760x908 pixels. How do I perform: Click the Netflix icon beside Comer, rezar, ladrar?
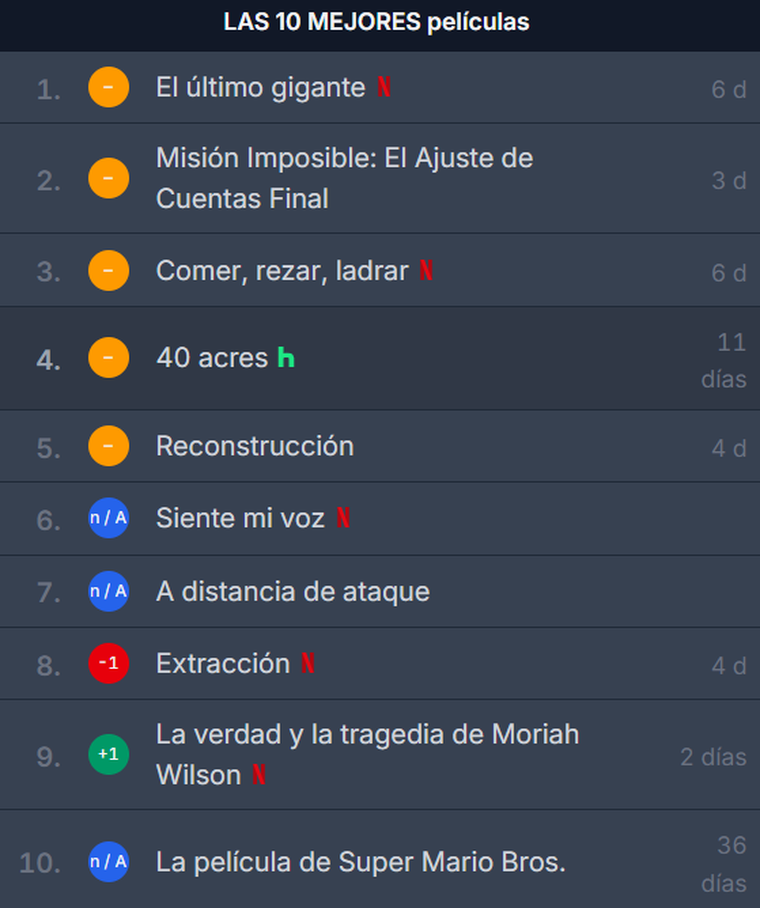click(x=426, y=270)
